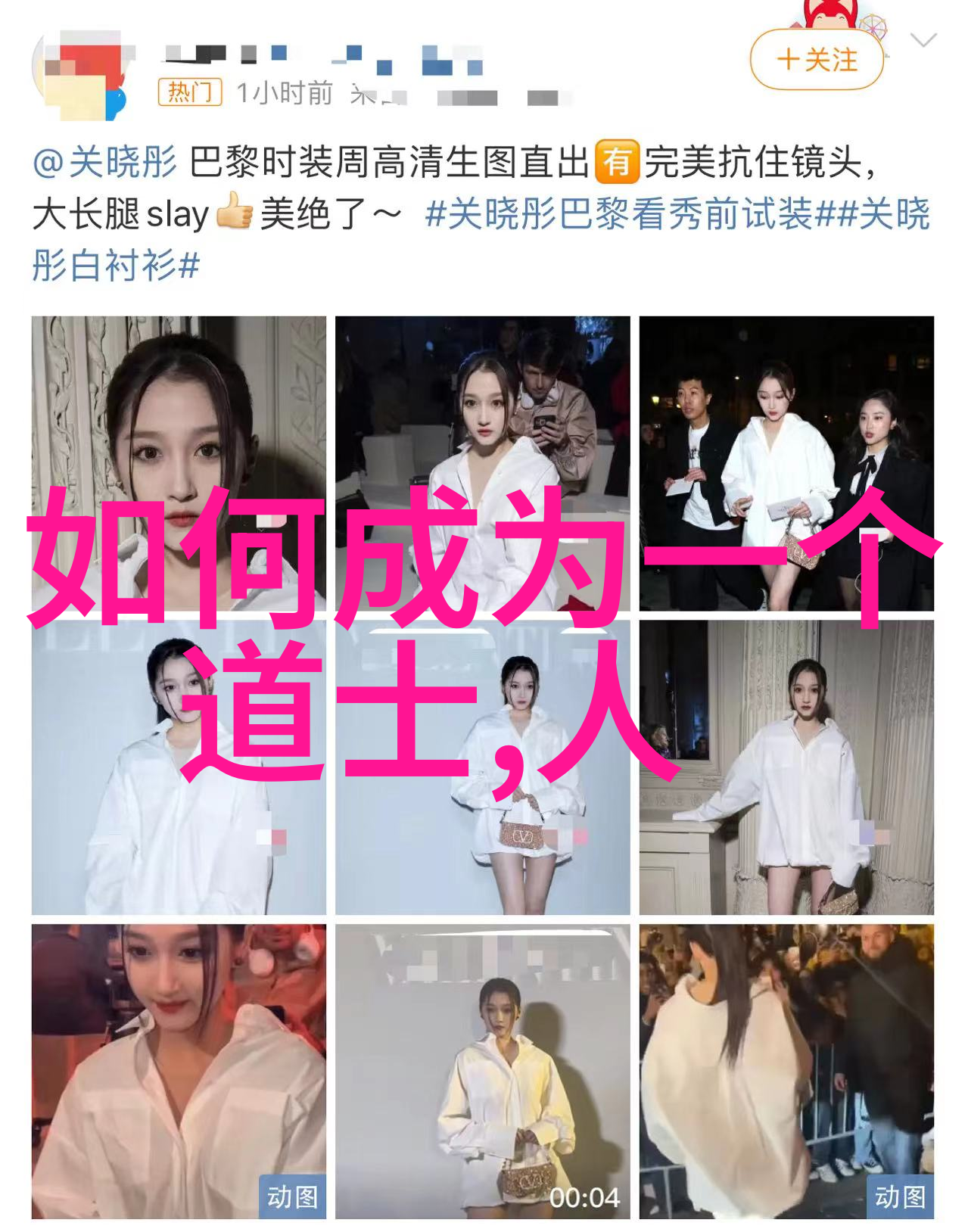This screenshot has height=1232, width=968.
Task: Open the 动图 of the close-up smiling face
Action: pyautogui.click(x=179, y=1071)
